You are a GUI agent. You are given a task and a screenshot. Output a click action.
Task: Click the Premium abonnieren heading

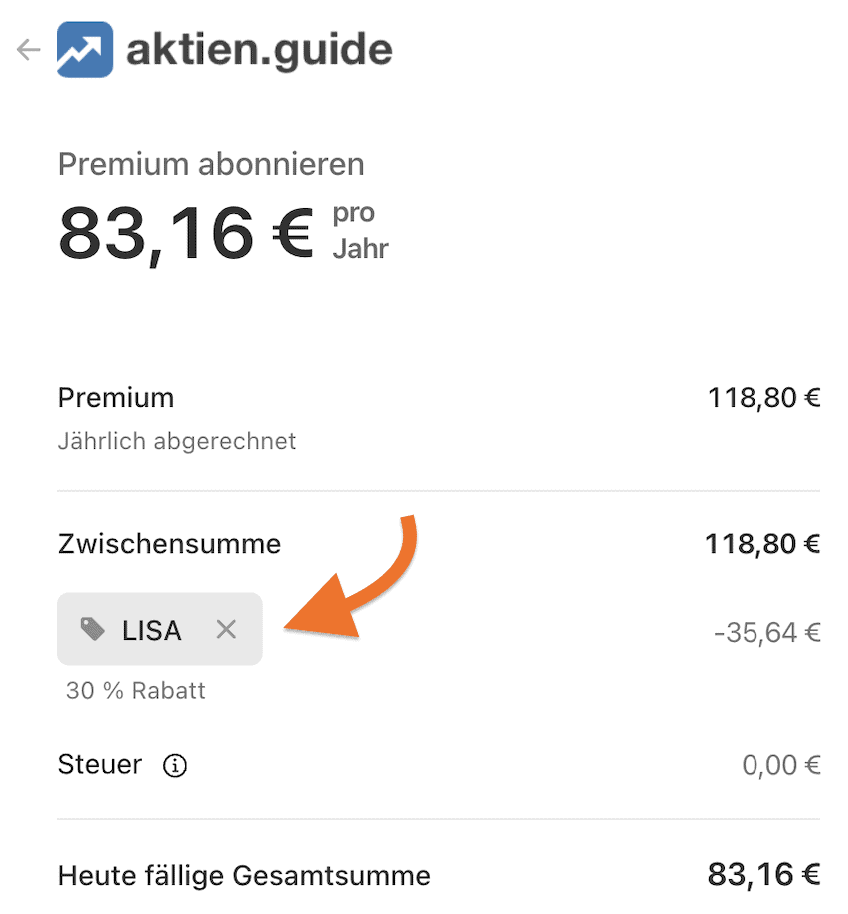click(210, 163)
